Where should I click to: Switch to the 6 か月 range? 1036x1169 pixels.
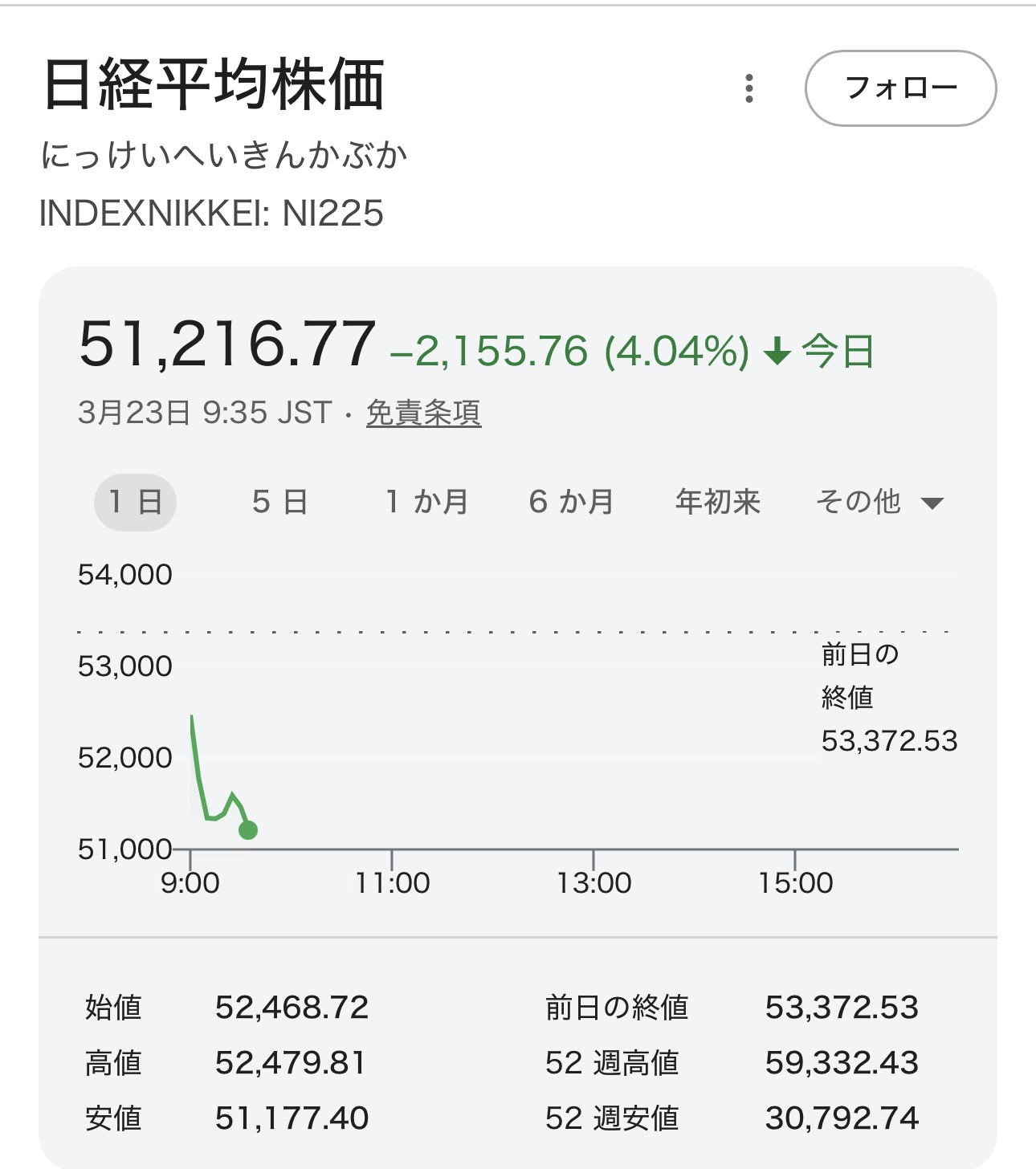pos(571,503)
